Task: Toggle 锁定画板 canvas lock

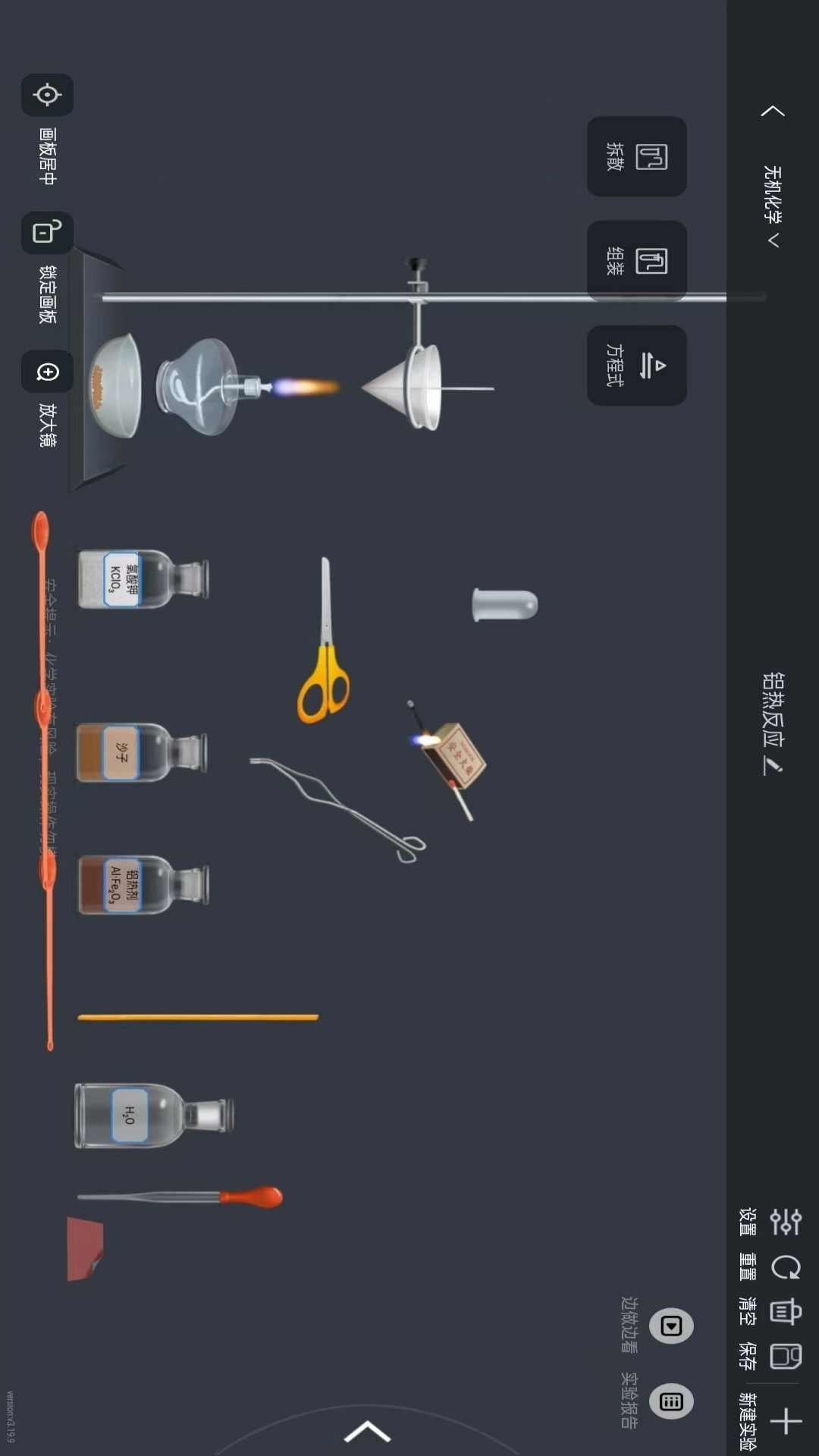Action: [x=47, y=232]
